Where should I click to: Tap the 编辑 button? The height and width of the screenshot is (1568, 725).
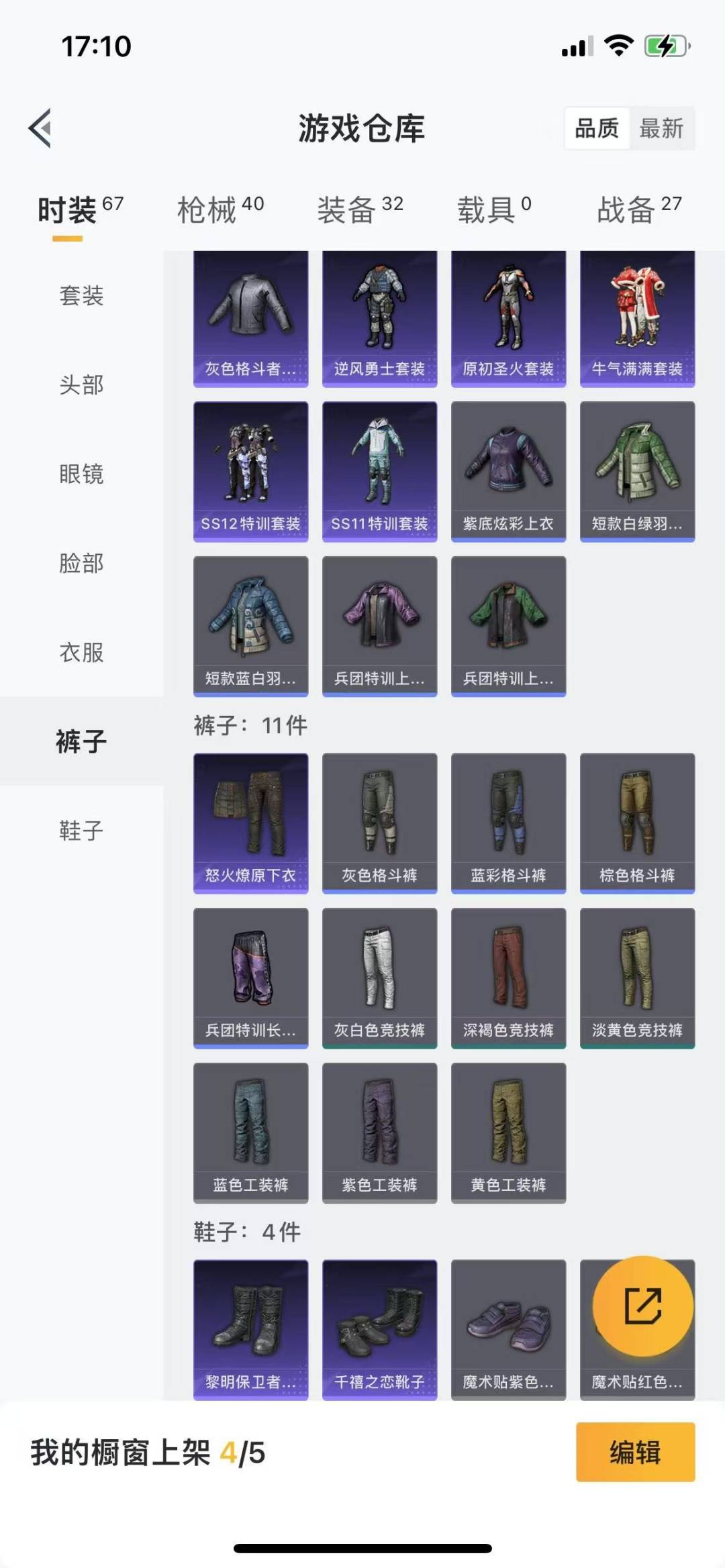click(x=635, y=1452)
